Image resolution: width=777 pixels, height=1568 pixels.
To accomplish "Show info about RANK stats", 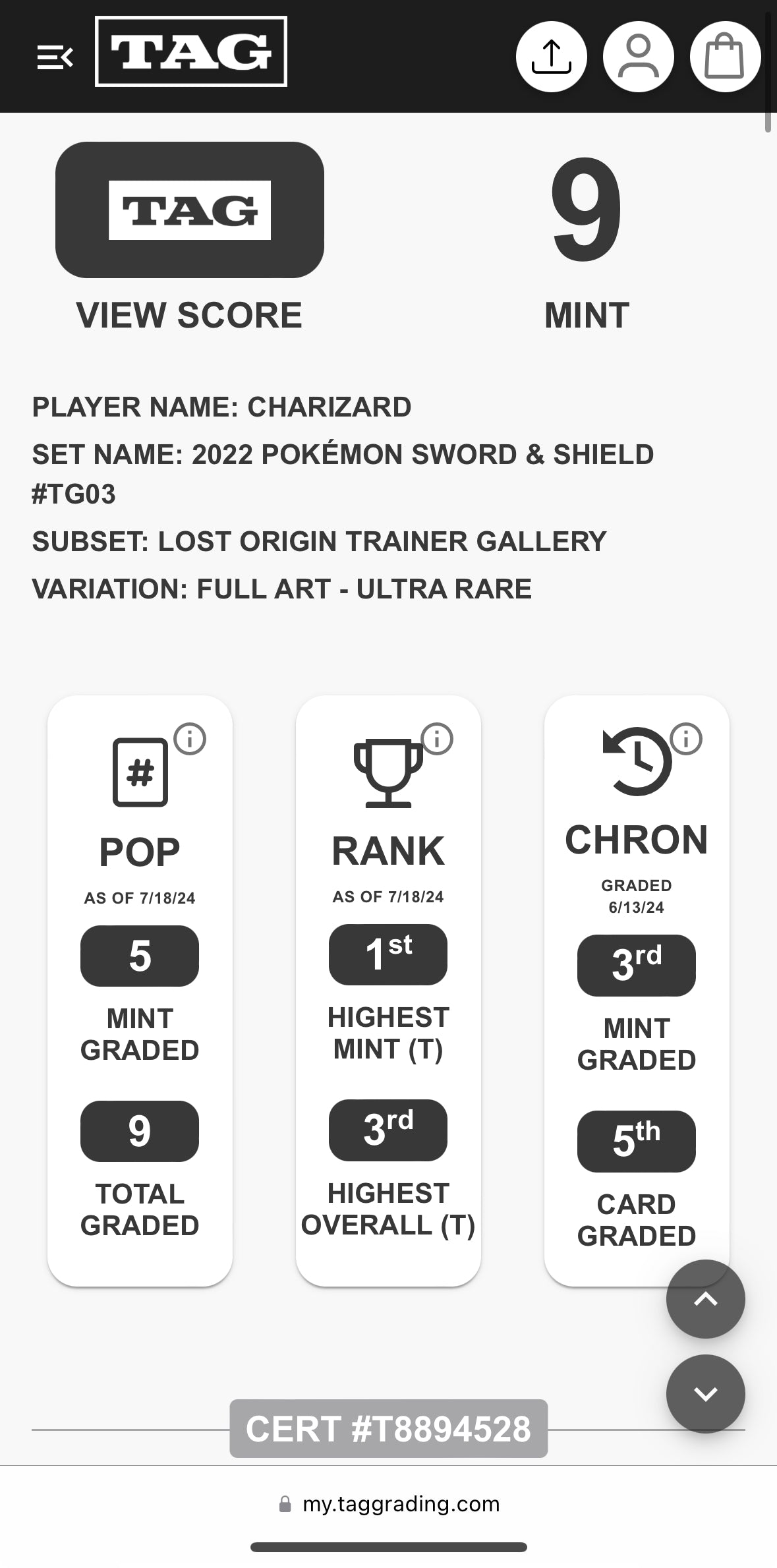I will pos(438,739).
